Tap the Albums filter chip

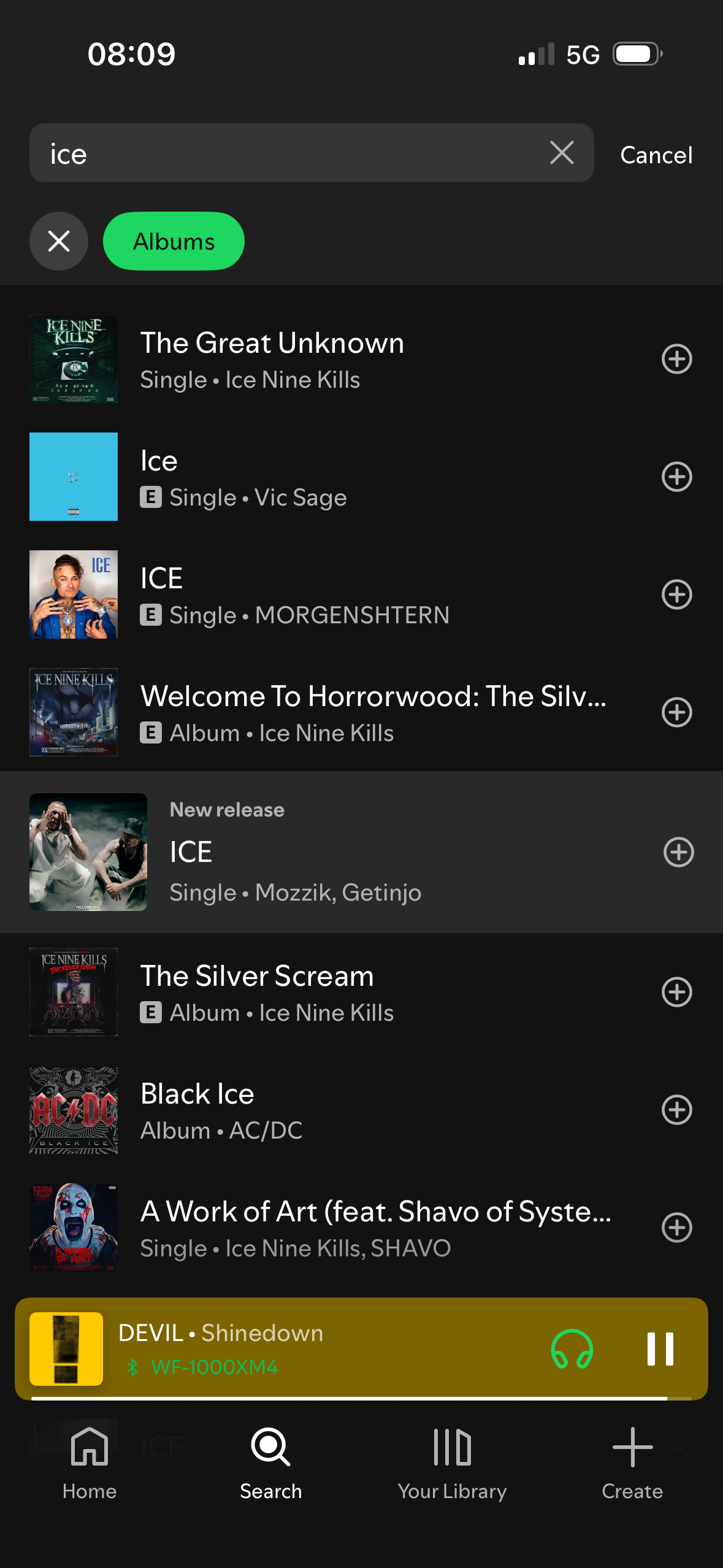point(174,241)
